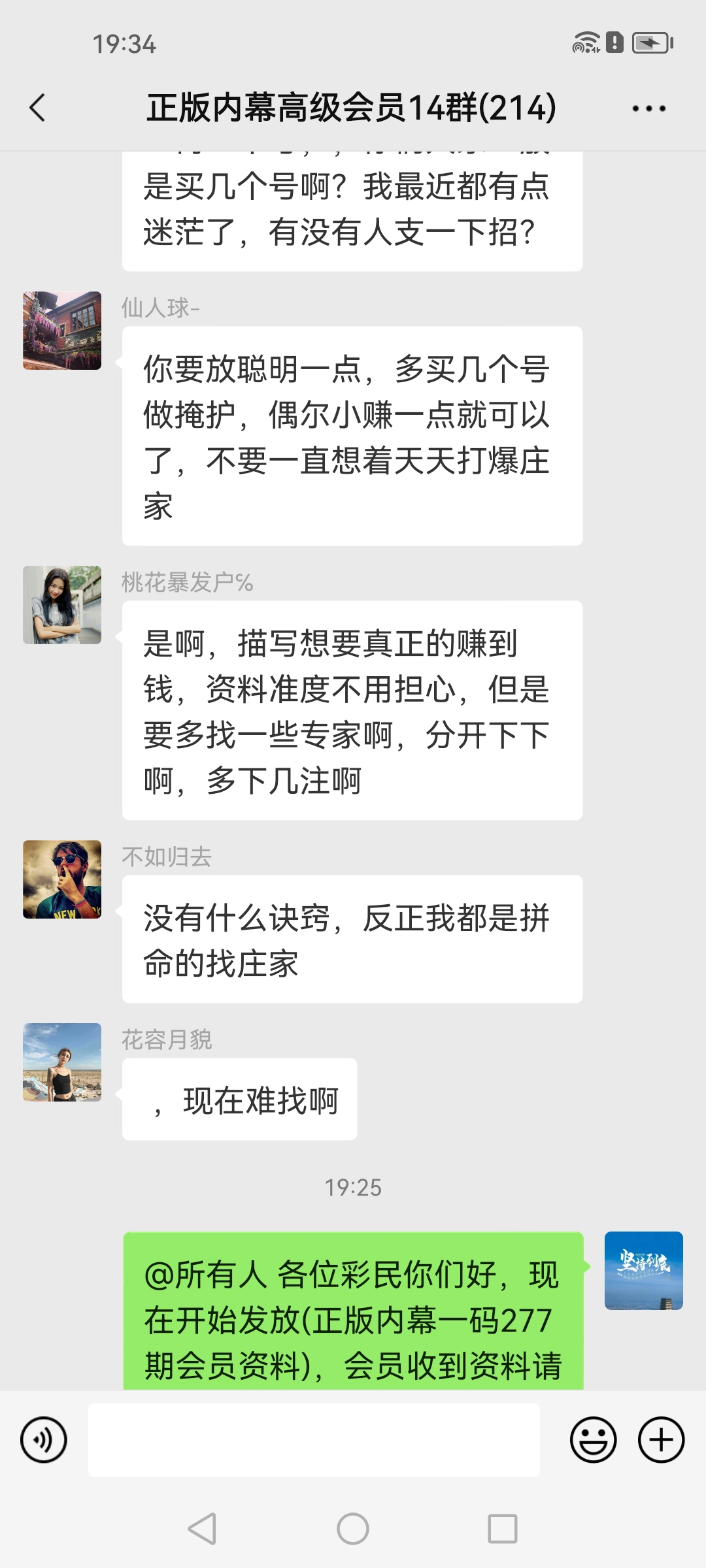706x1568 pixels.
Task: Switch to voice message input
Action: [44, 1440]
